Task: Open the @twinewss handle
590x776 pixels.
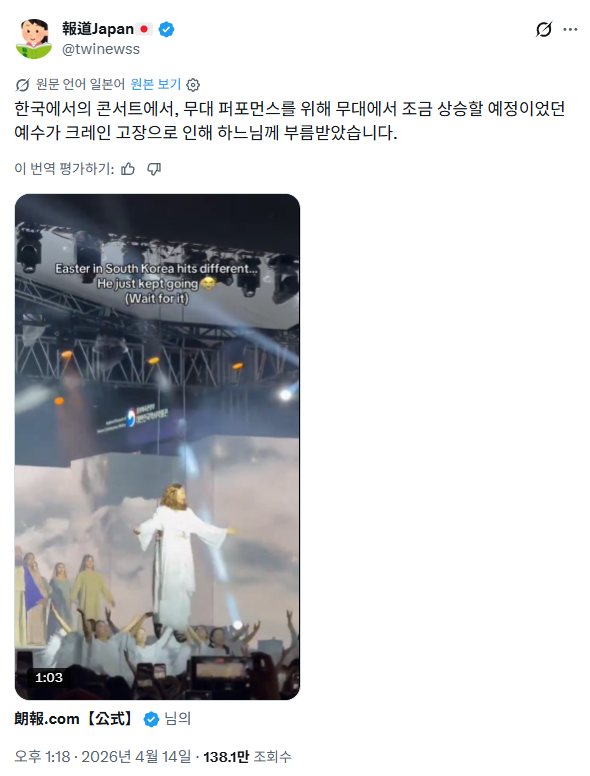Action: point(100,49)
